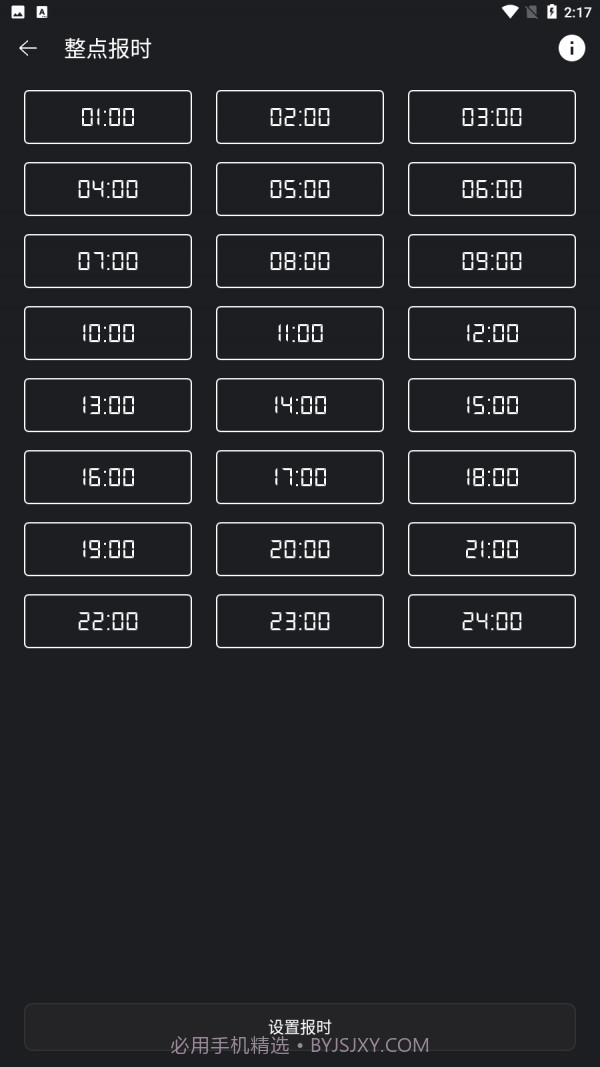The image size is (600, 1067).
Task: Choose the 23:00 time button
Action: point(300,621)
